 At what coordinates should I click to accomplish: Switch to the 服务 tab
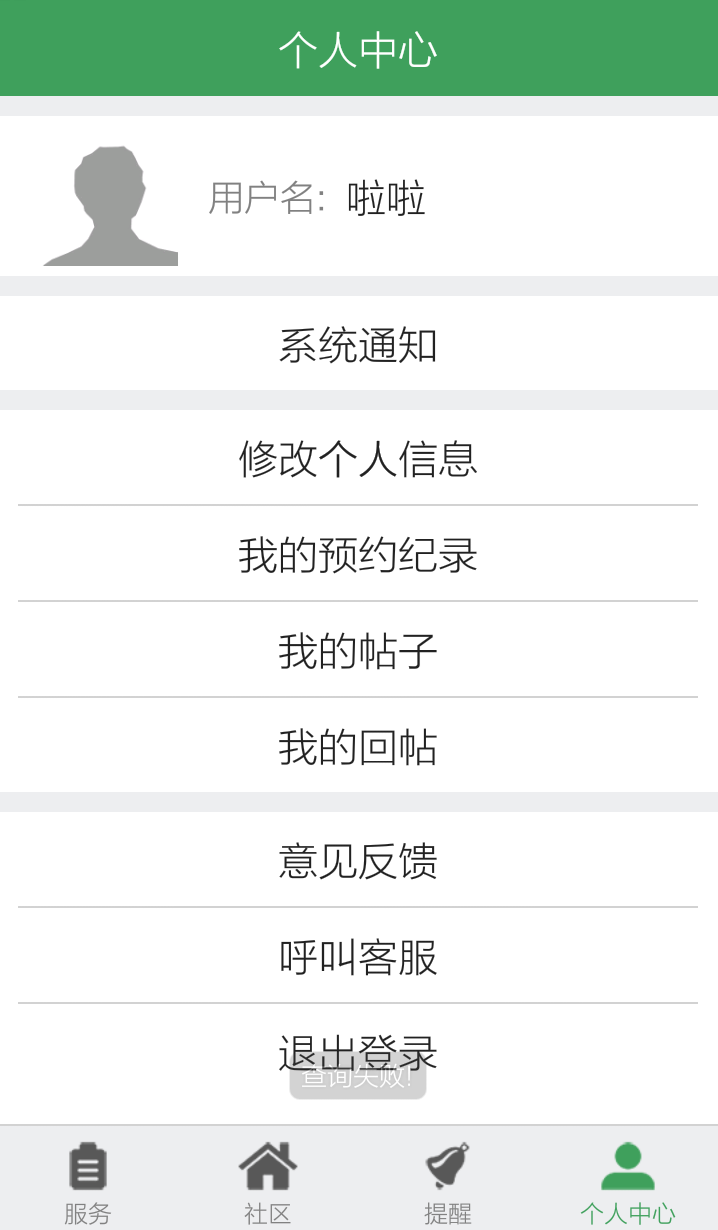88,1182
